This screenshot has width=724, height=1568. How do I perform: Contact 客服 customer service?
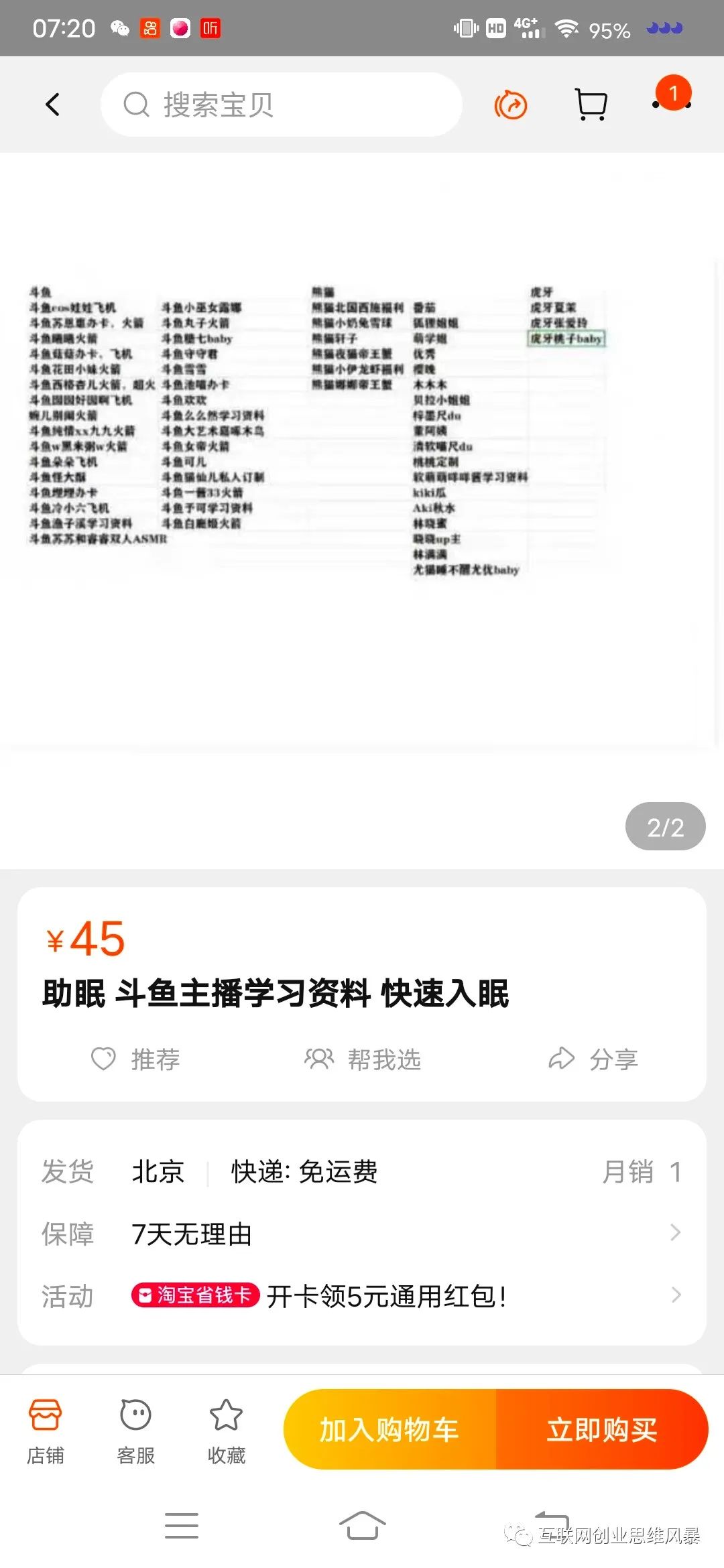[135, 1430]
